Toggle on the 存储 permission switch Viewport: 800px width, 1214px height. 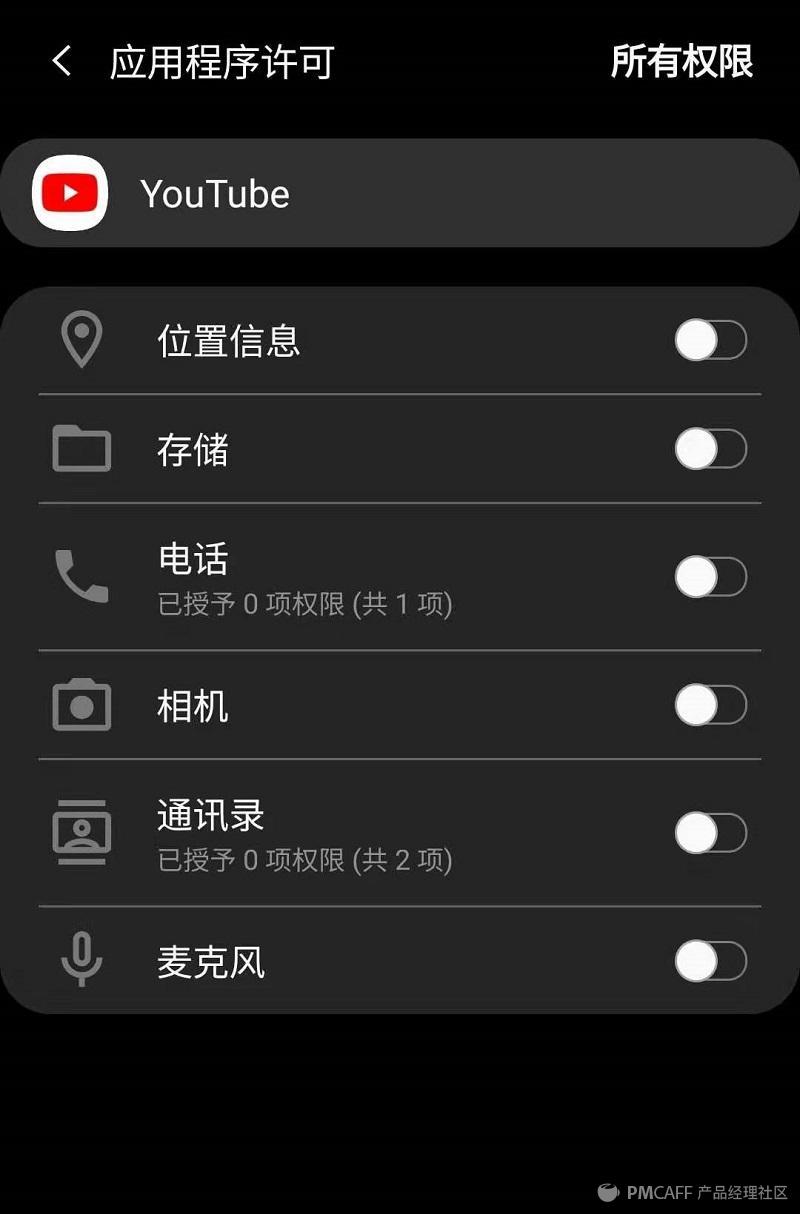[710, 449]
